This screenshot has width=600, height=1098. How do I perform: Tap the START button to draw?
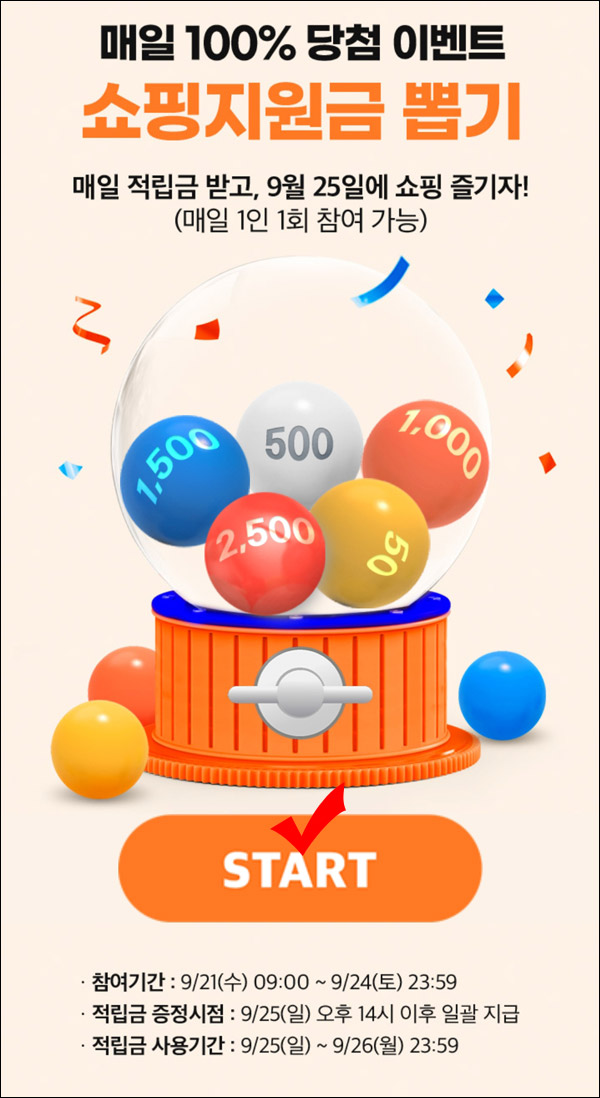(x=300, y=868)
